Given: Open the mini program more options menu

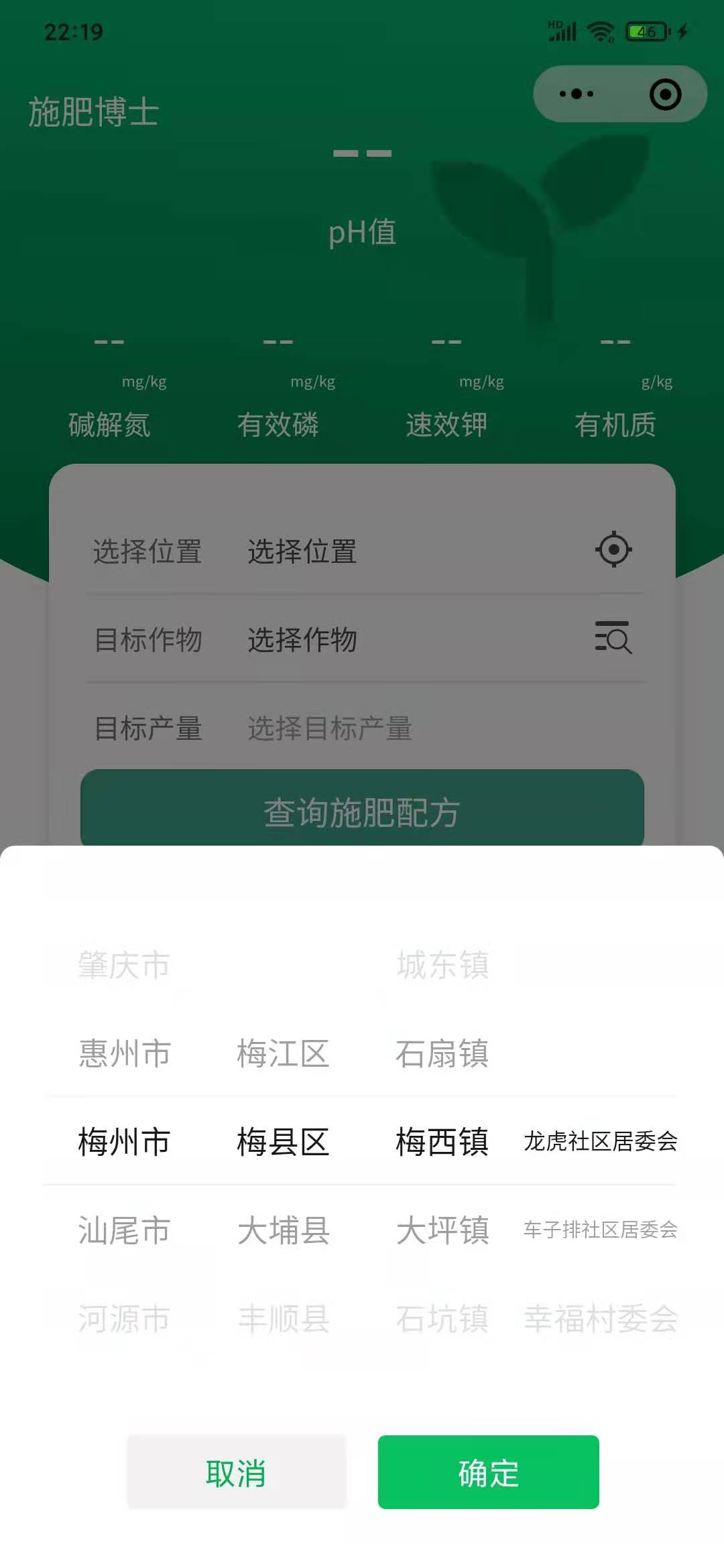Looking at the screenshot, I should pos(577,94).
